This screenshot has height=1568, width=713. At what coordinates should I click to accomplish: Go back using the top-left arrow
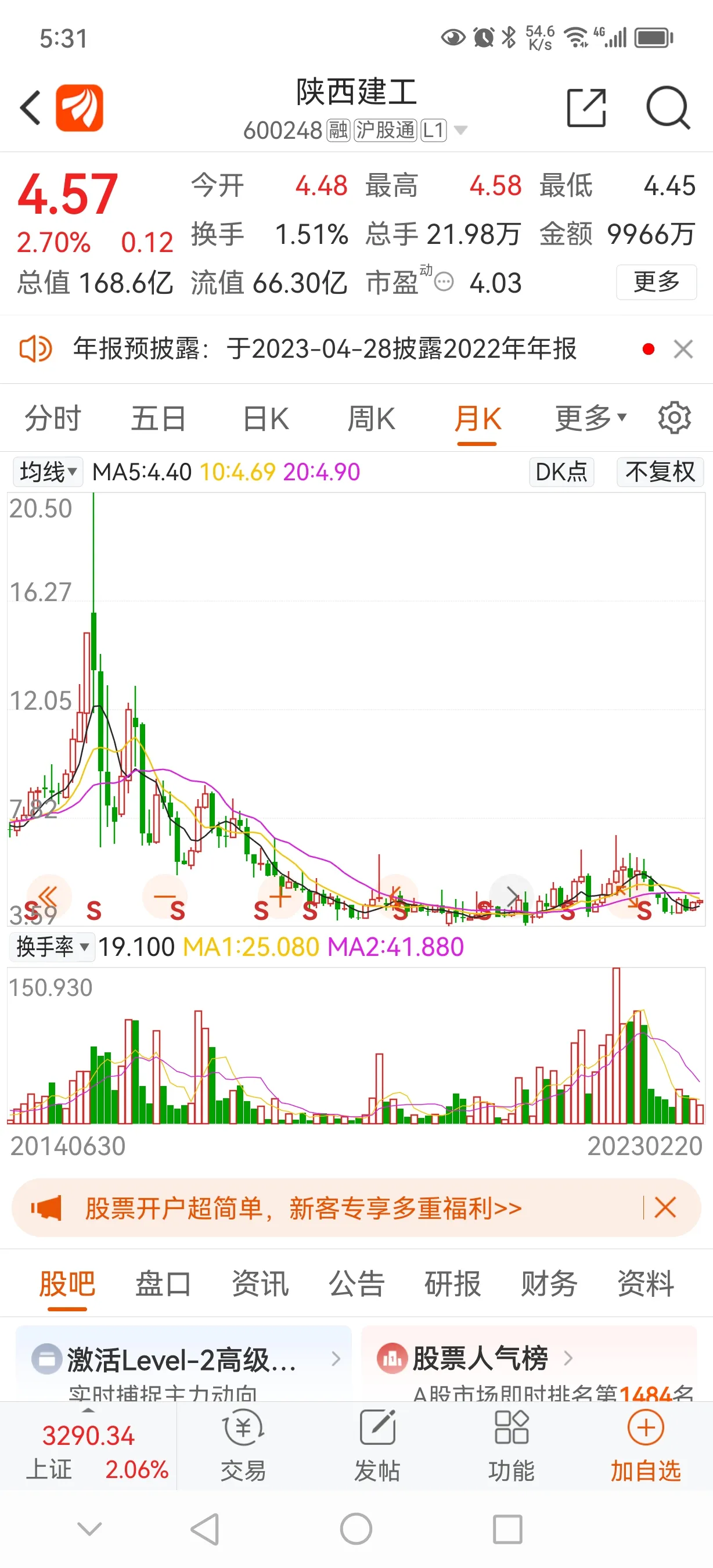click(30, 108)
